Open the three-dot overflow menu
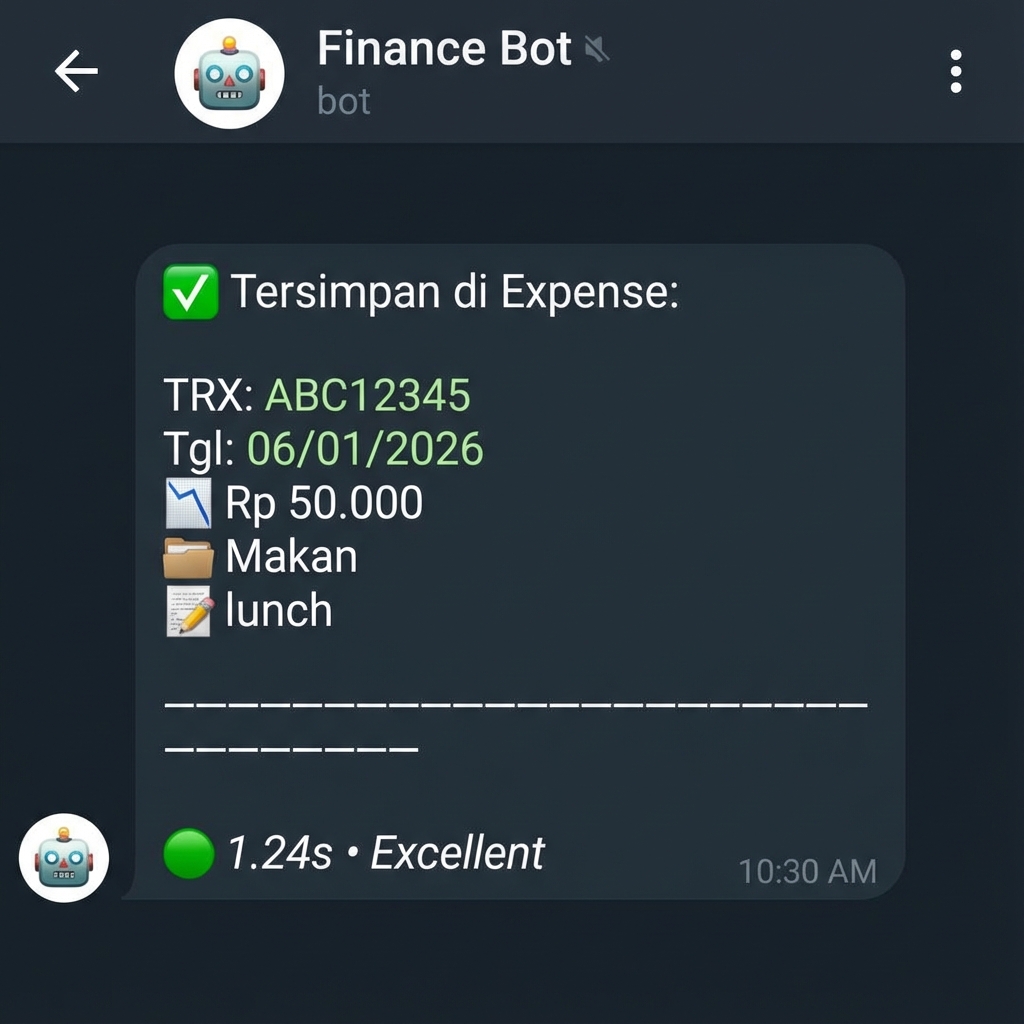Image resolution: width=1024 pixels, height=1024 pixels. [955, 72]
